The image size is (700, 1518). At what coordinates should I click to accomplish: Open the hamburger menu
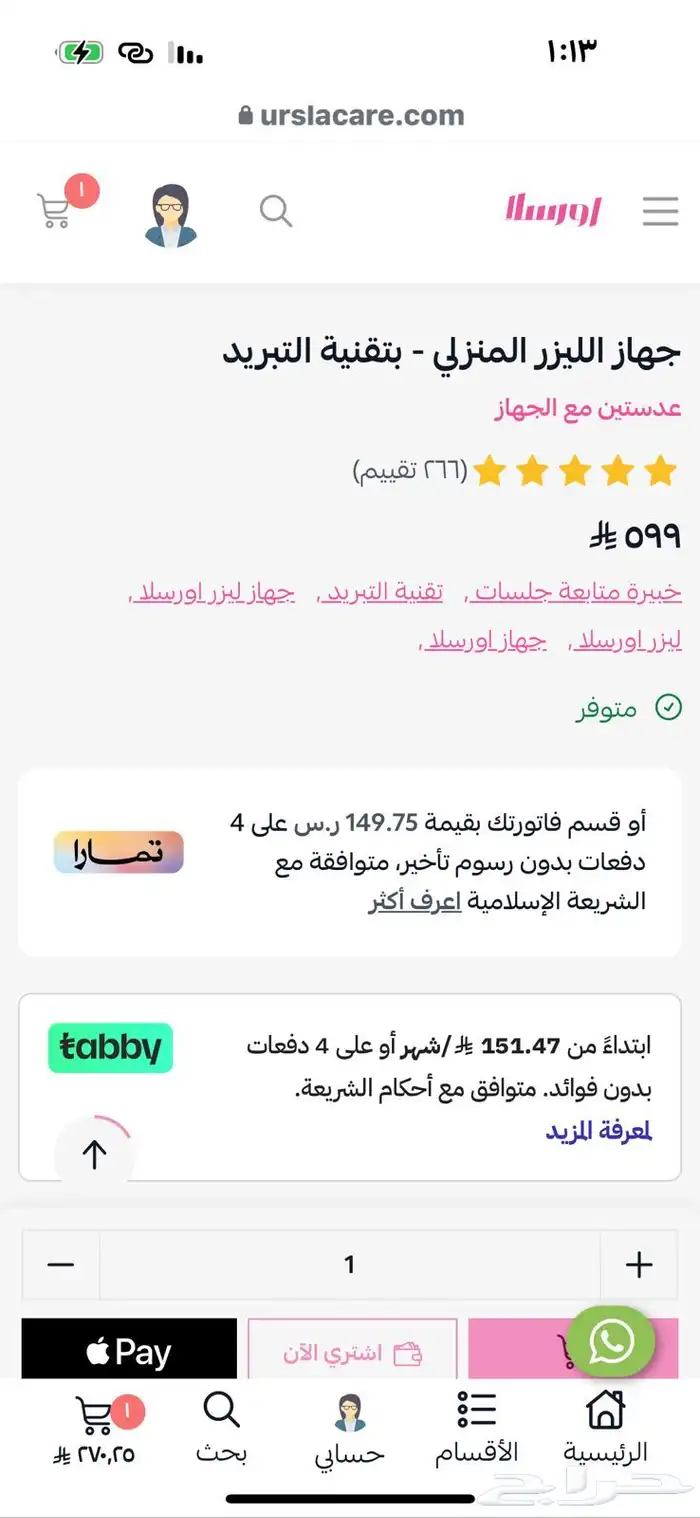(x=660, y=211)
